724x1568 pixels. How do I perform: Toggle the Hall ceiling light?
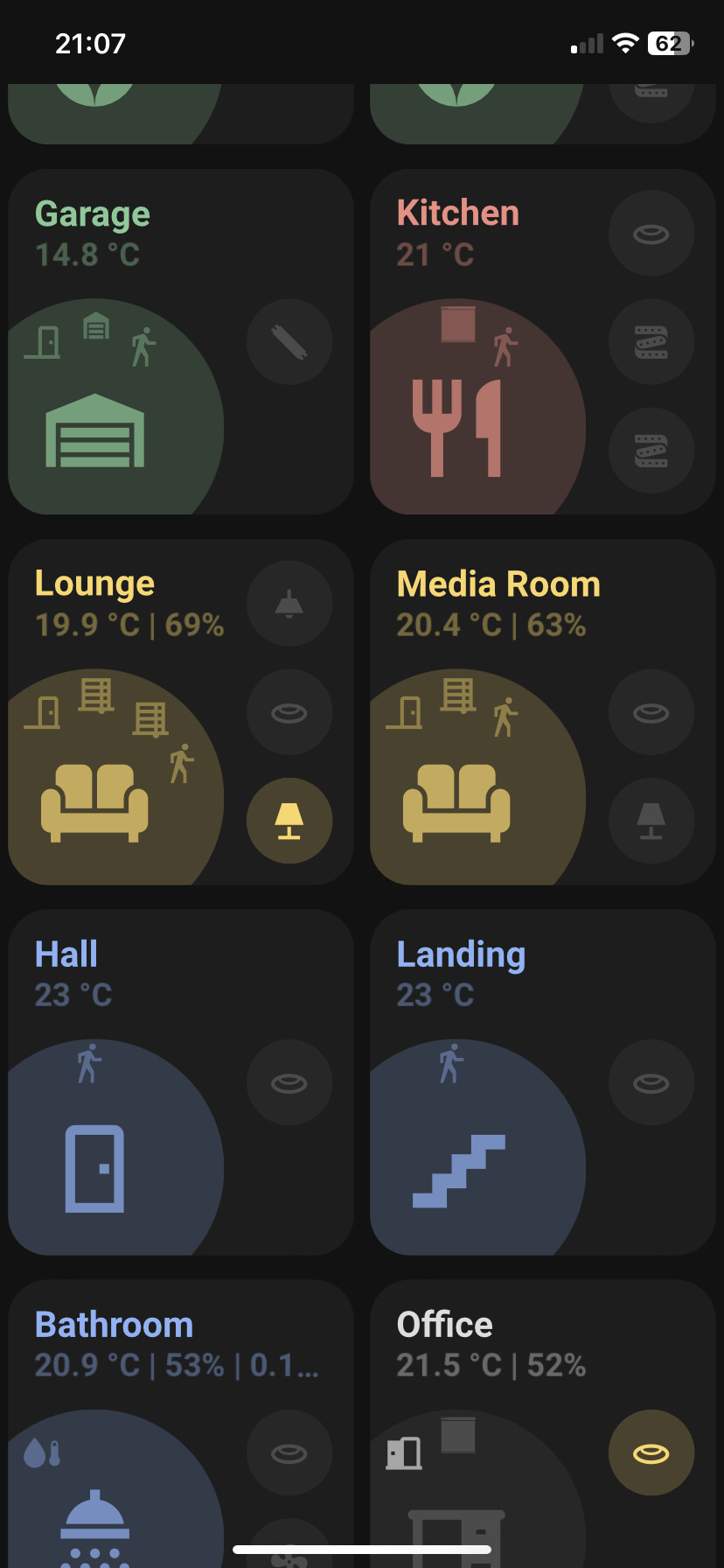point(289,1082)
